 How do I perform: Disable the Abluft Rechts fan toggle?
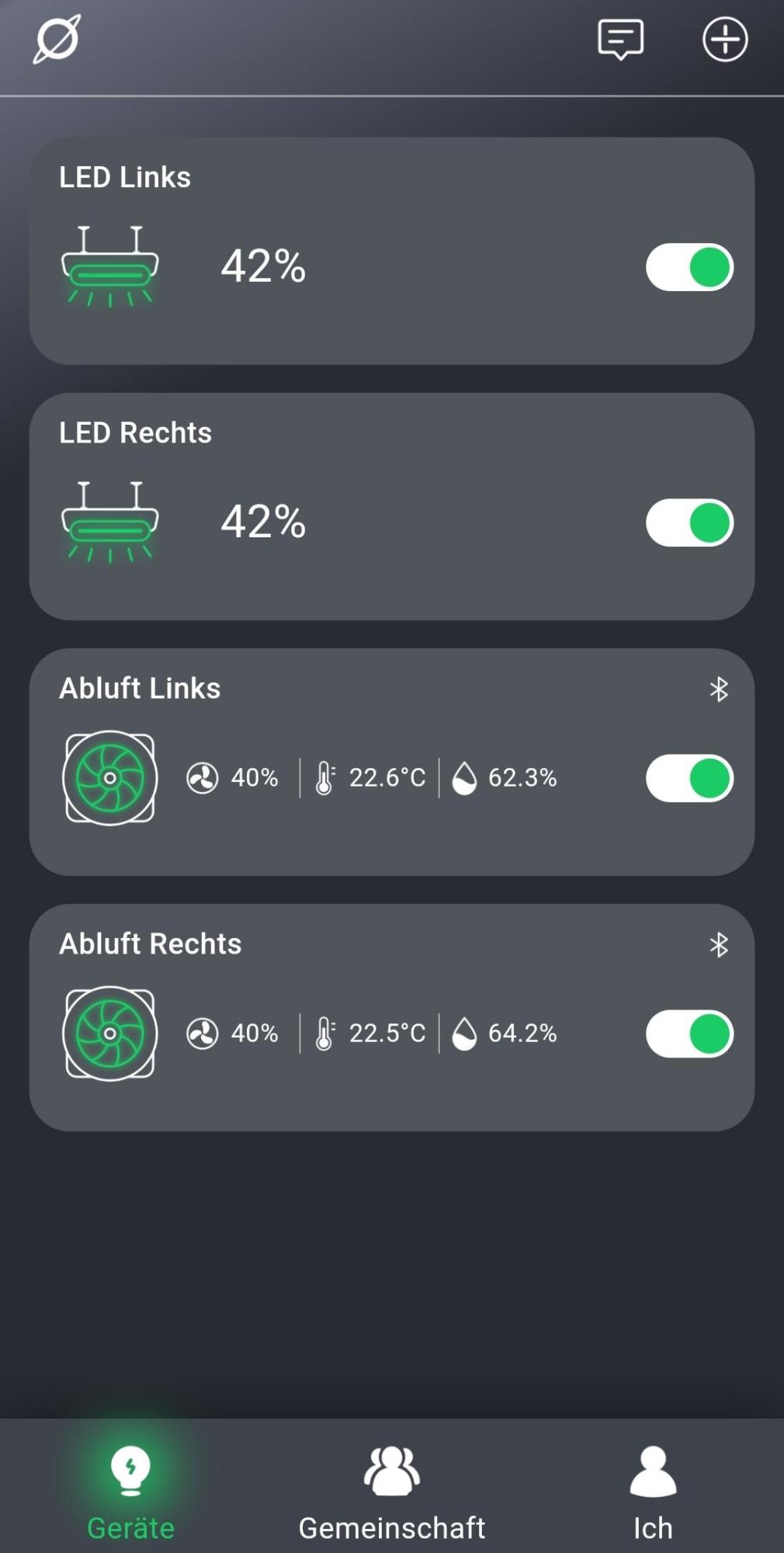pyautogui.click(x=689, y=1034)
